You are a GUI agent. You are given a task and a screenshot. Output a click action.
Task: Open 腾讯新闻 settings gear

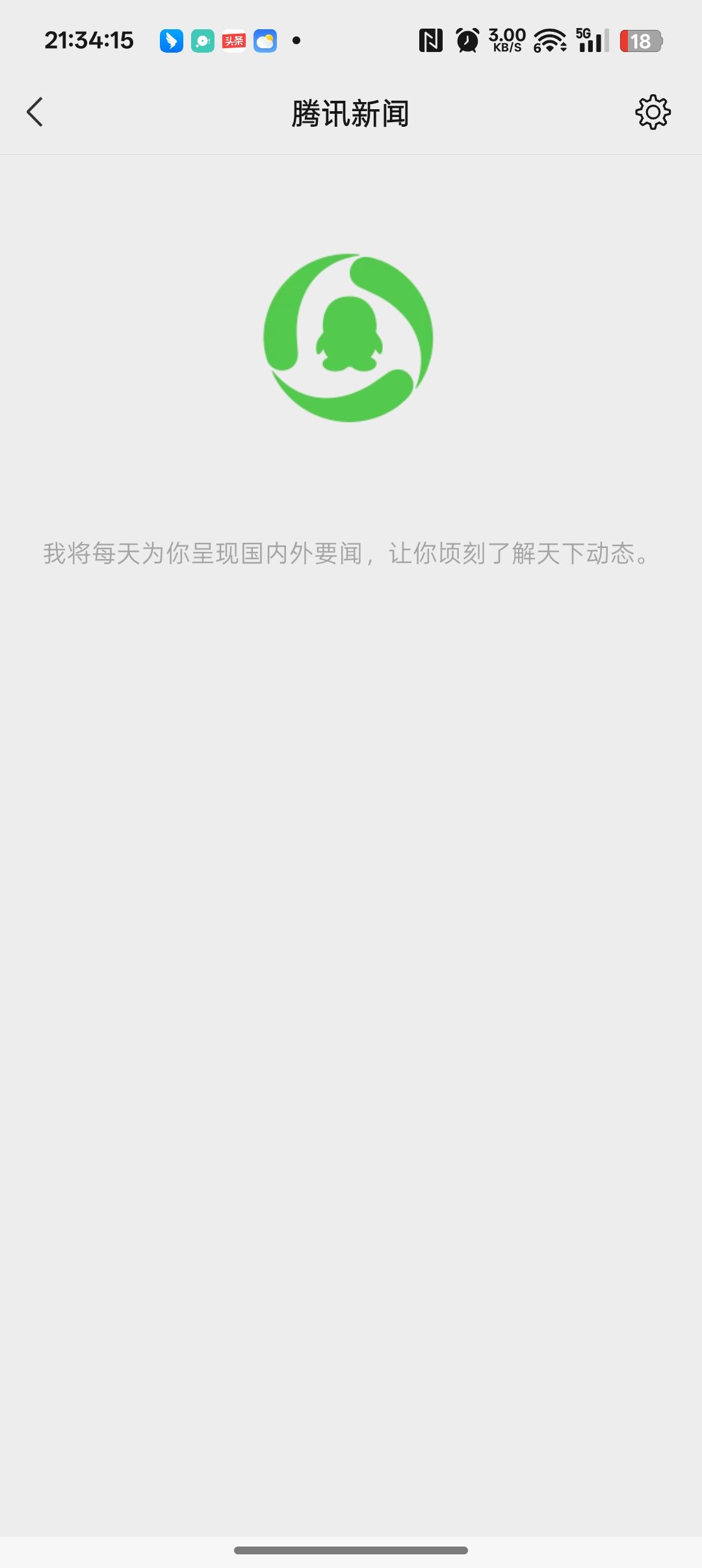click(653, 112)
